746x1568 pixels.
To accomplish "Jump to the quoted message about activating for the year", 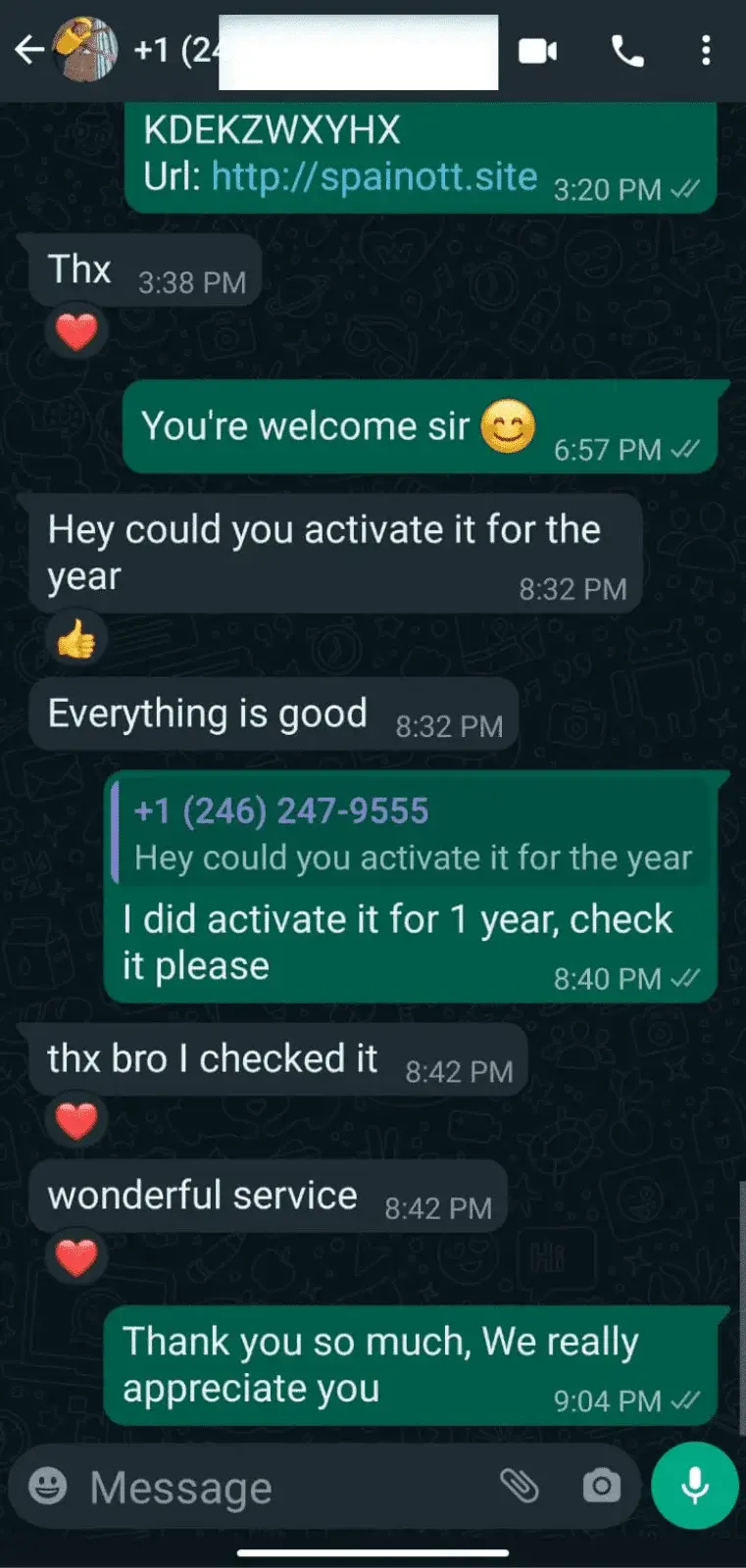I will pos(412,834).
